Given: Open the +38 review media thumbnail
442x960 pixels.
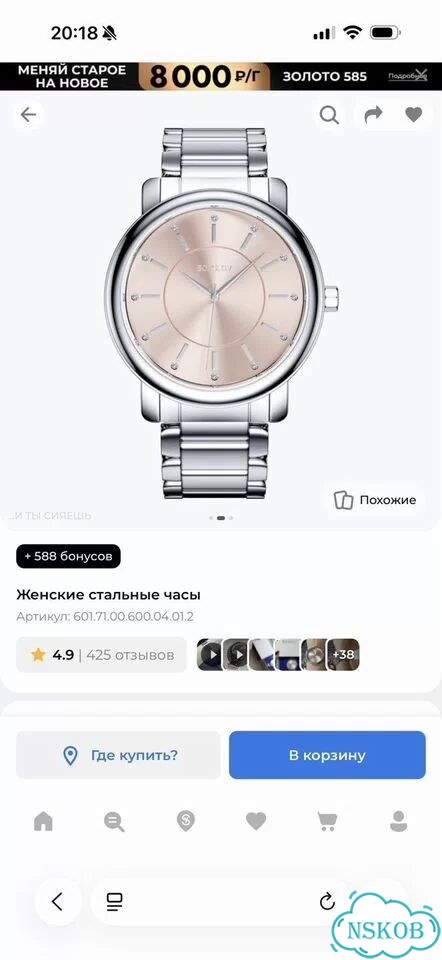Looking at the screenshot, I should 343,654.
